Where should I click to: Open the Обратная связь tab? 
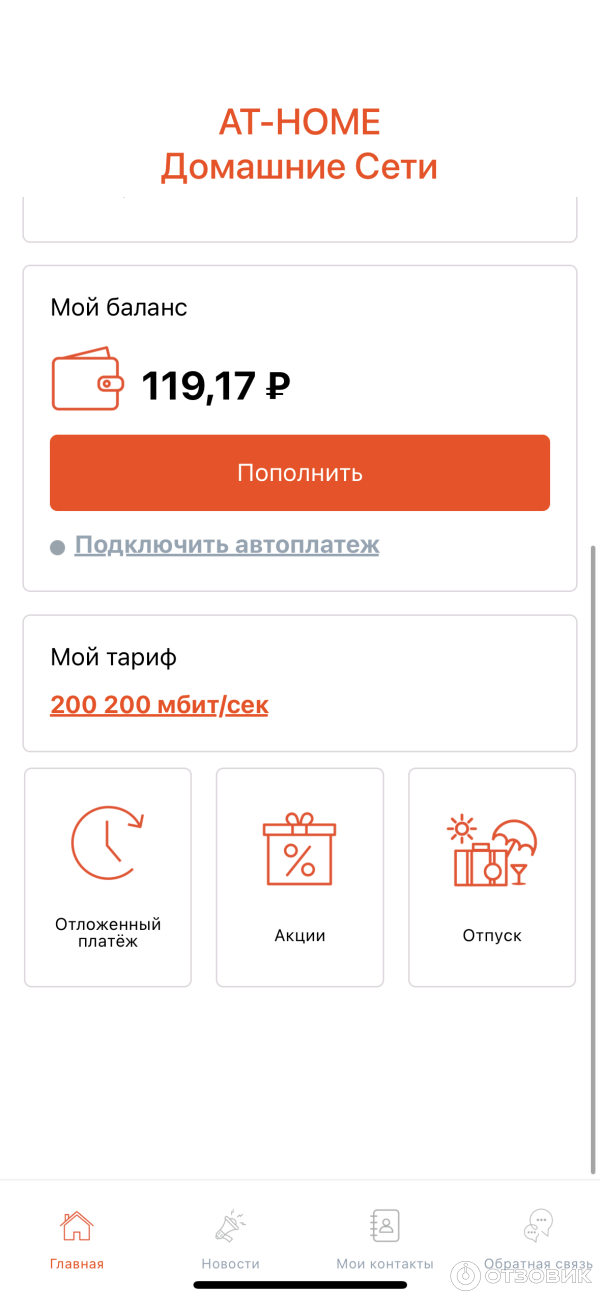[539, 1240]
